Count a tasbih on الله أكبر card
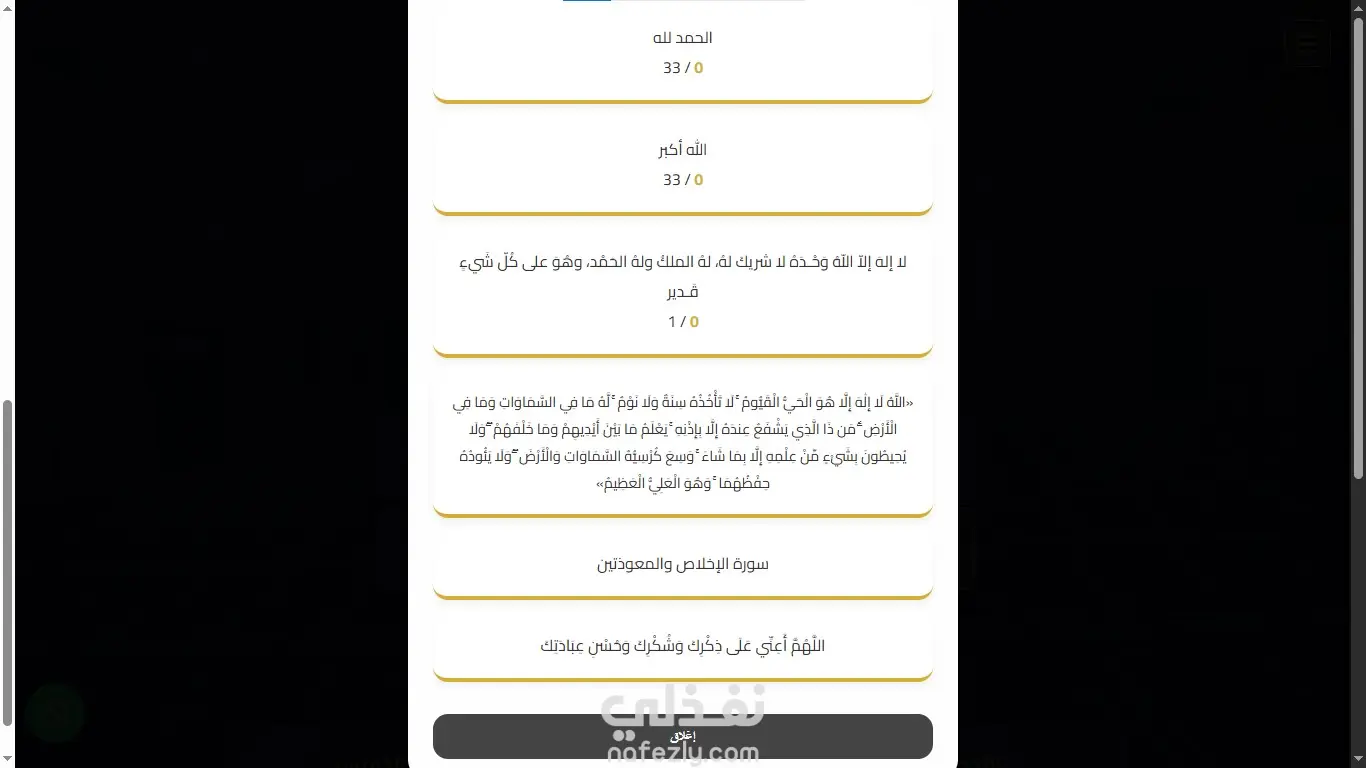Viewport: 1366px width, 768px height. (682, 165)
